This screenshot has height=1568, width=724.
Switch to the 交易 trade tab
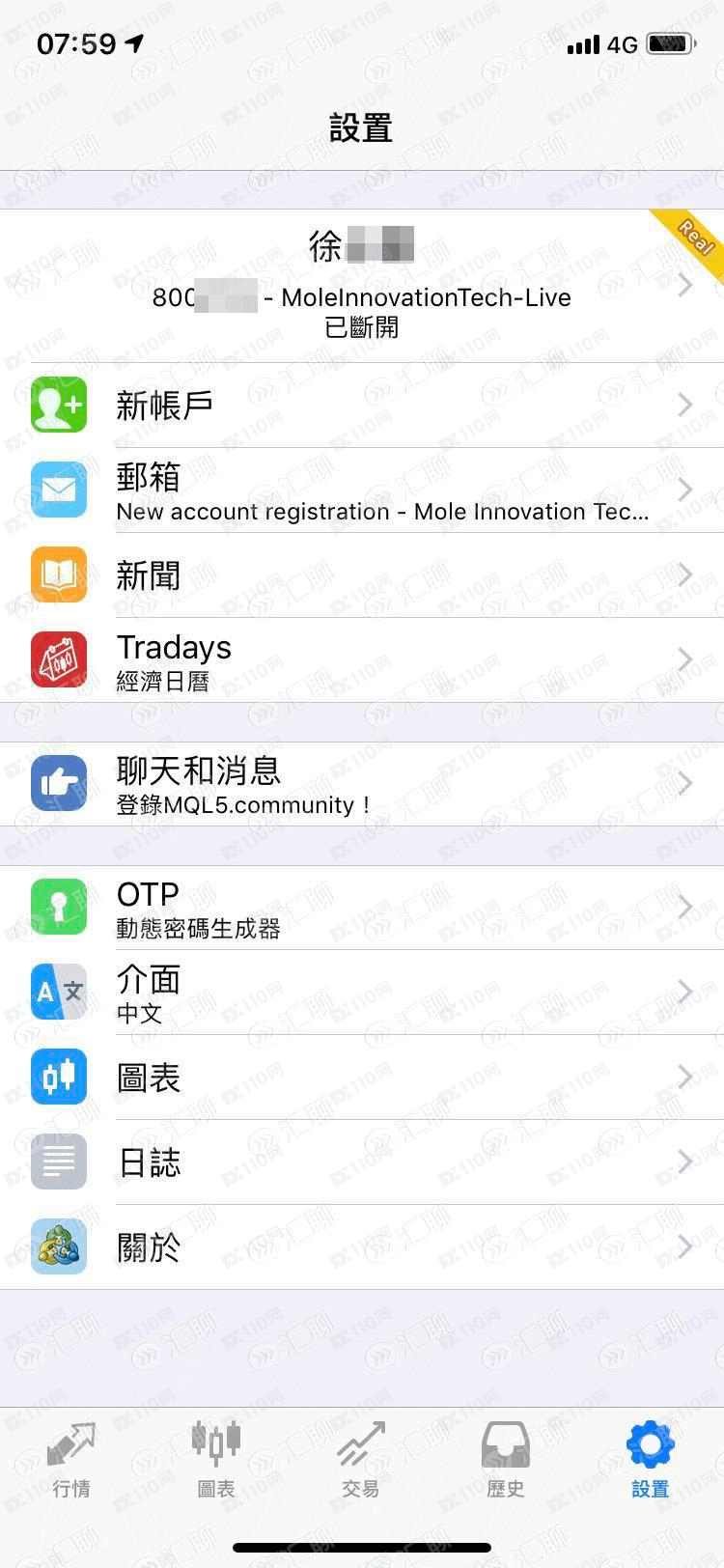click(361, 1458)
